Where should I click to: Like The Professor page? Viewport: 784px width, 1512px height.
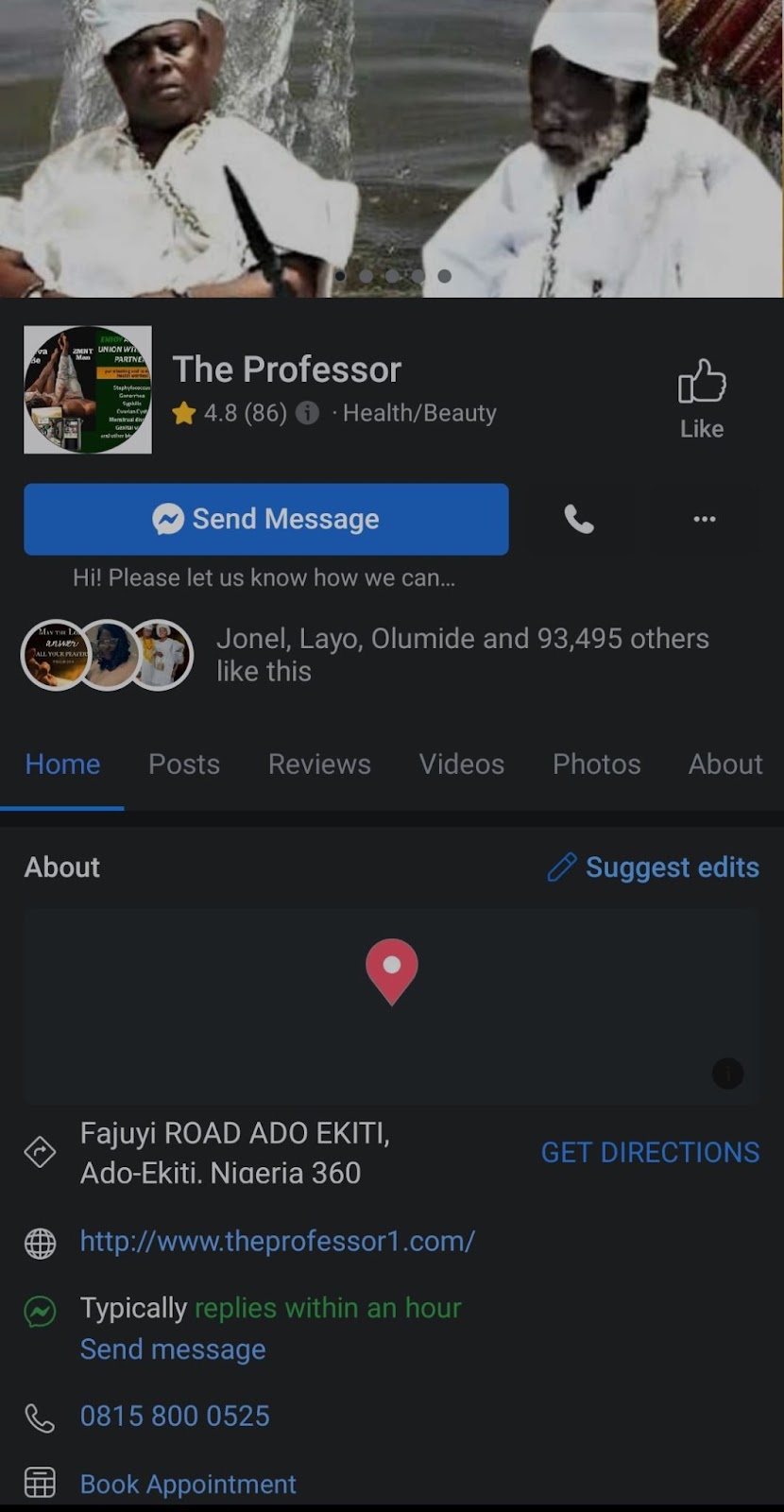[x=702, y=398]
